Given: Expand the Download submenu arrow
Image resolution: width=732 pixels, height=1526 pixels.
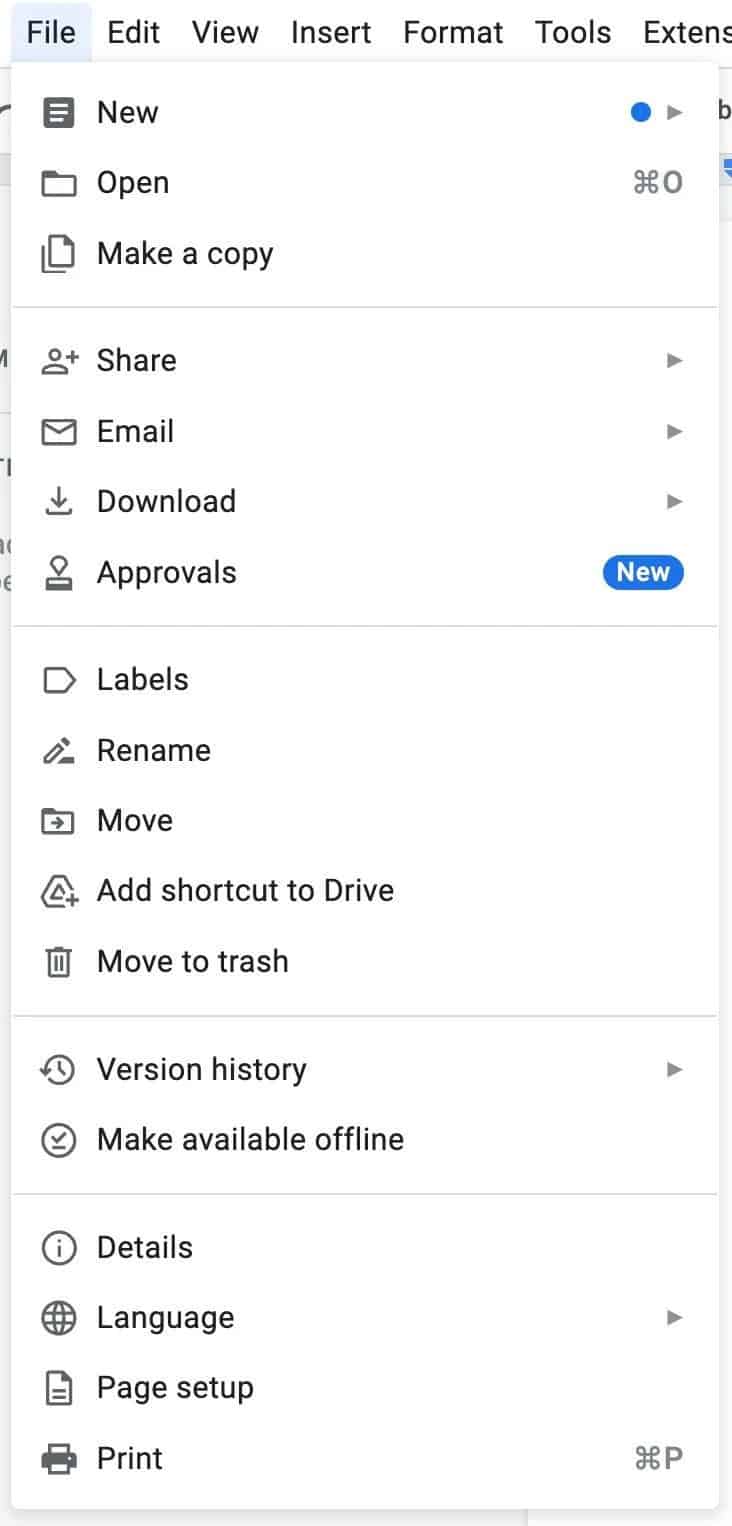Looking at the screenshot, I should [674, 501].
